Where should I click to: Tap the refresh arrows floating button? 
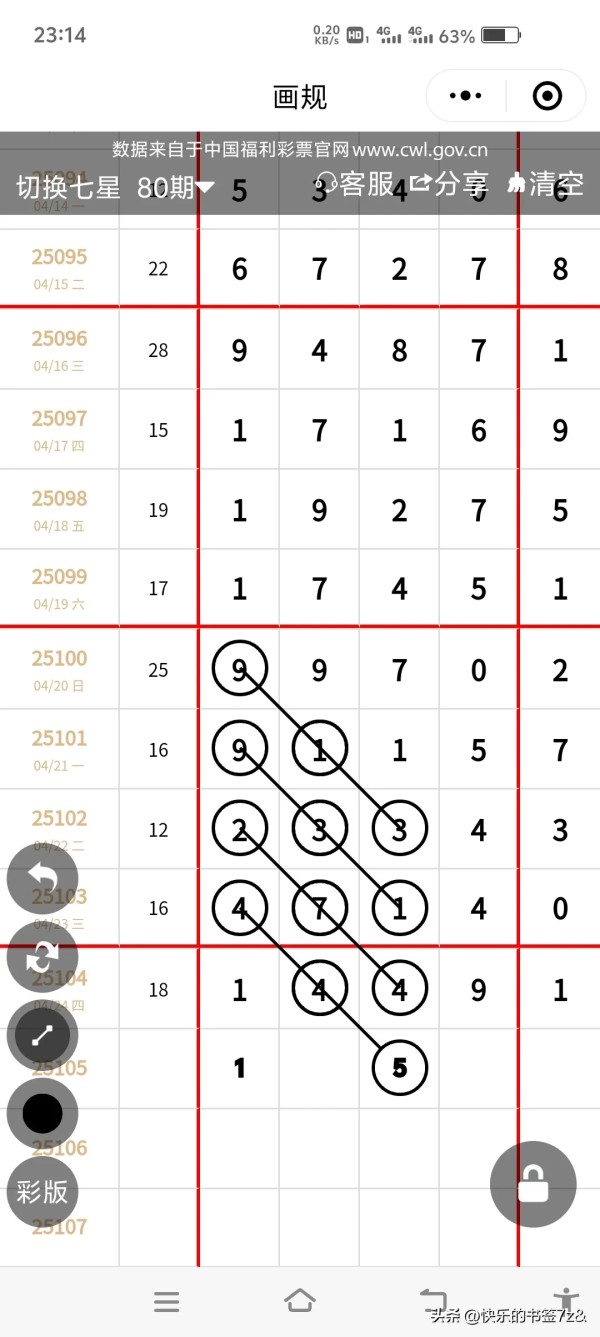[x=42, y=957]
